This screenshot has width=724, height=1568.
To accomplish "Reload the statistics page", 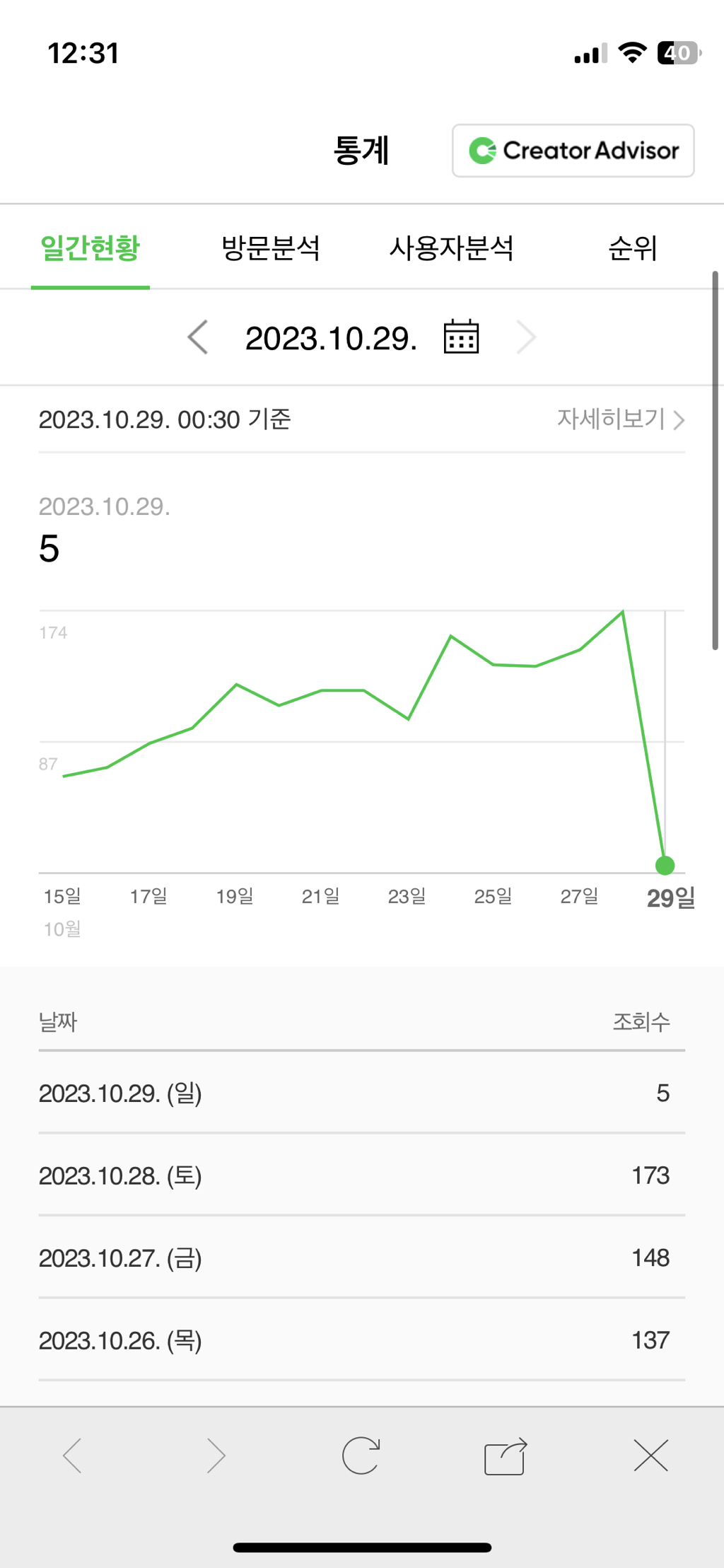I will tap(361, 1456).
